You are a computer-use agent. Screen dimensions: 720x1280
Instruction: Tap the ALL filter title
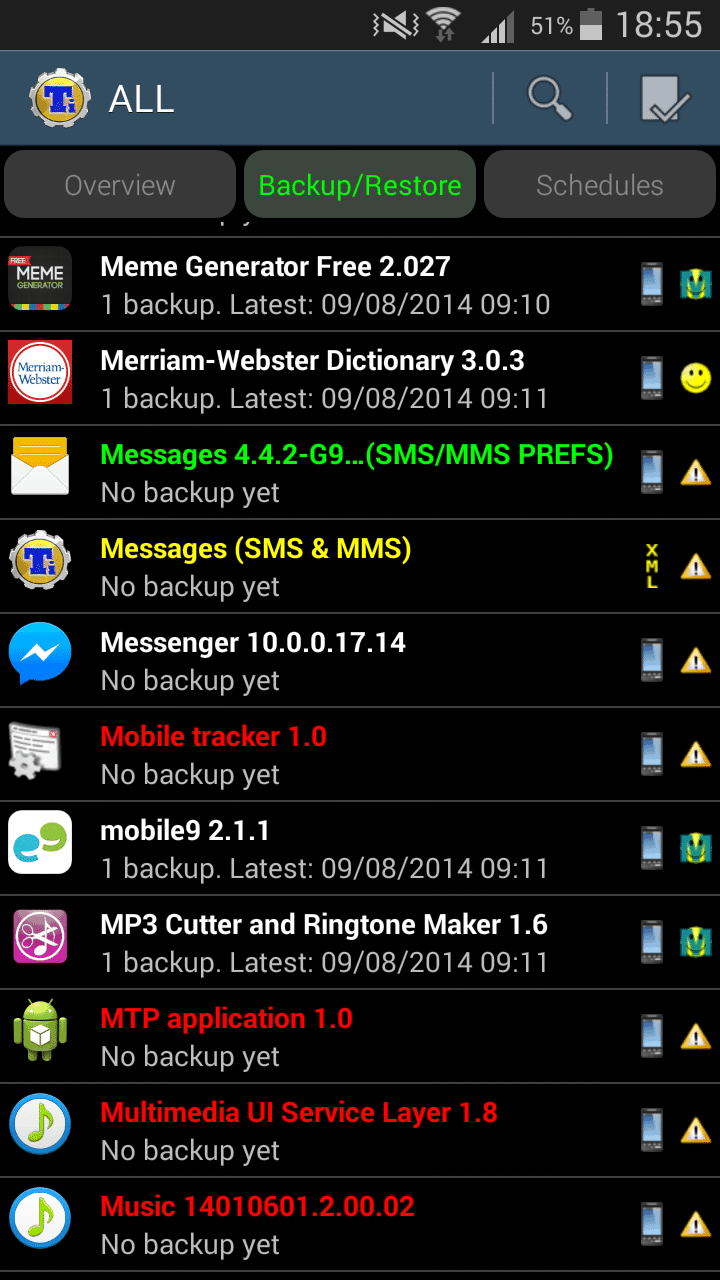(x=141, y=99)
